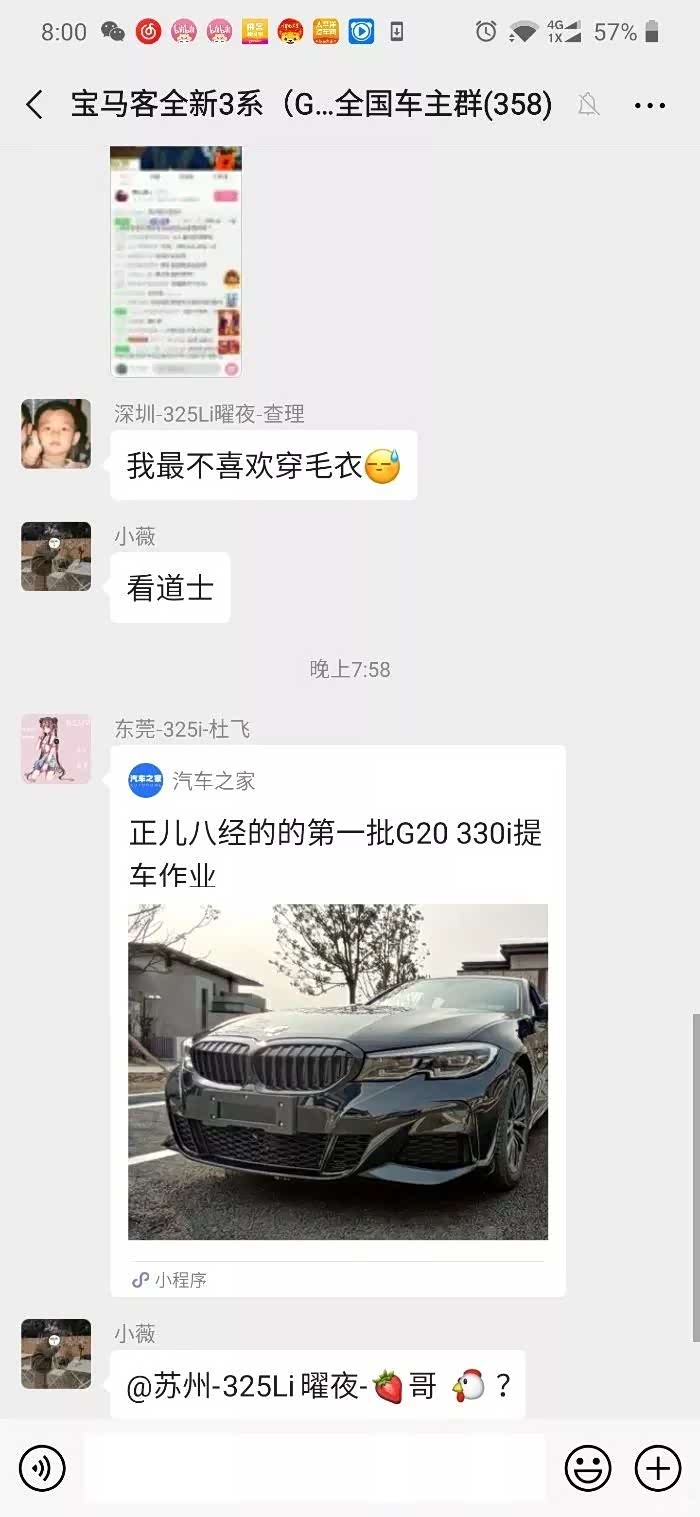Go back from the group chat
Viewport: 700px width, 1517px height.
click(x=35, y=105)
